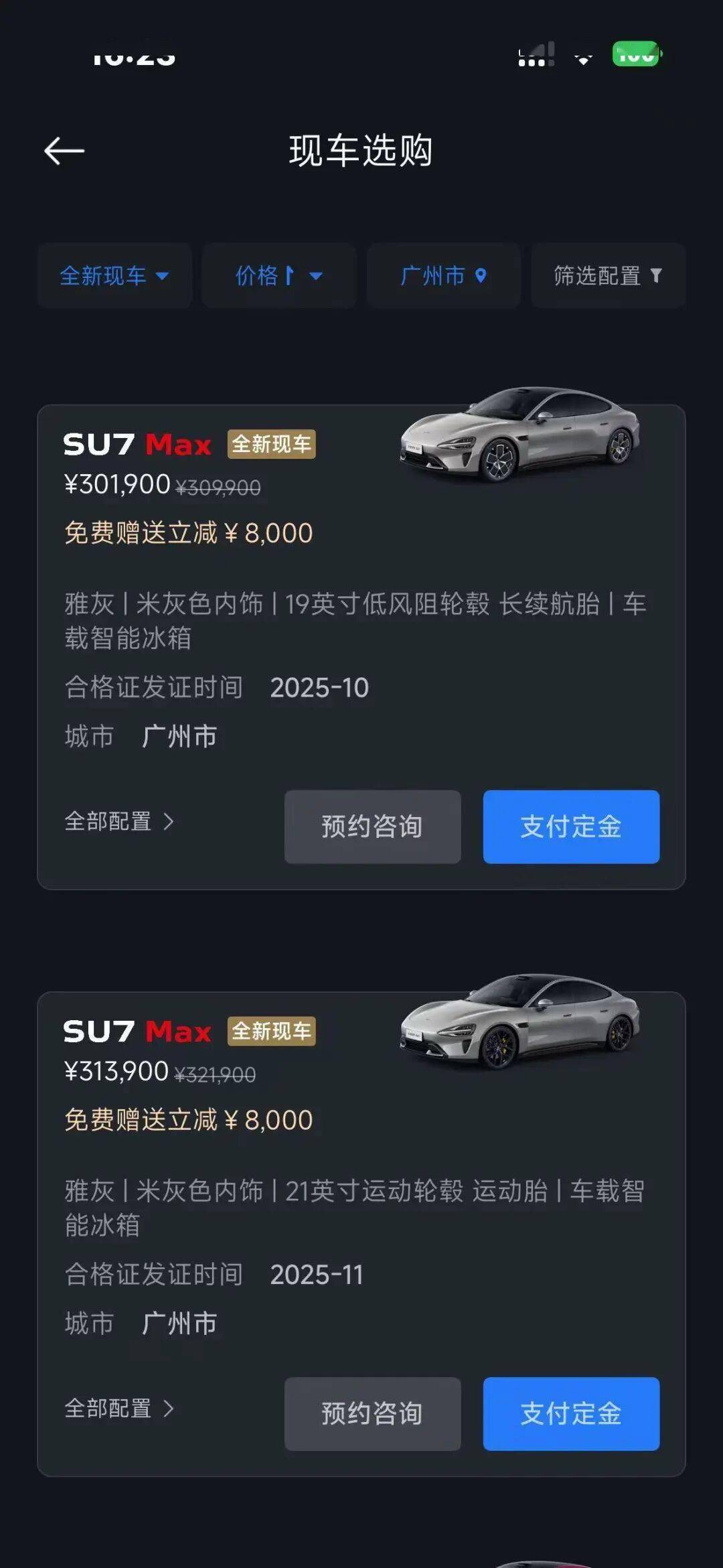Open 筛选配置 filter options
723x1568 pixels.
point(608,276)
